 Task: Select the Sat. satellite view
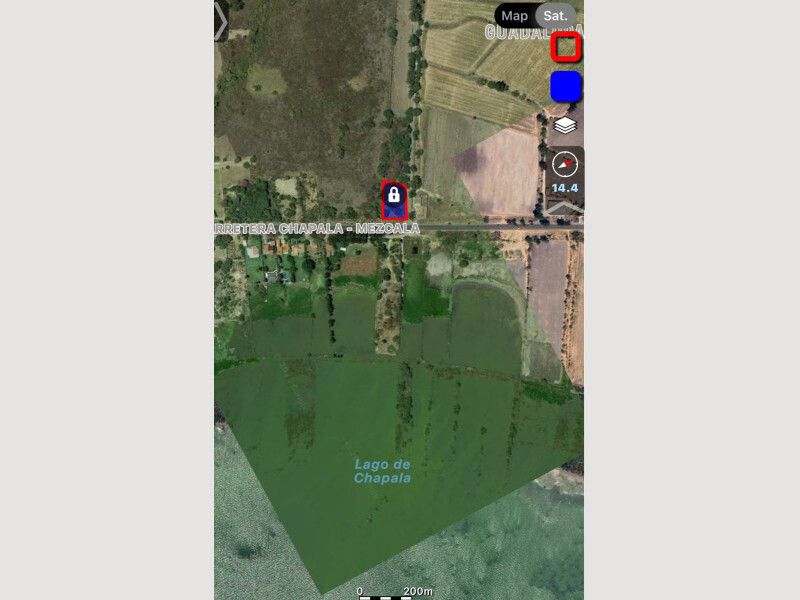click(x=556, y=16)
